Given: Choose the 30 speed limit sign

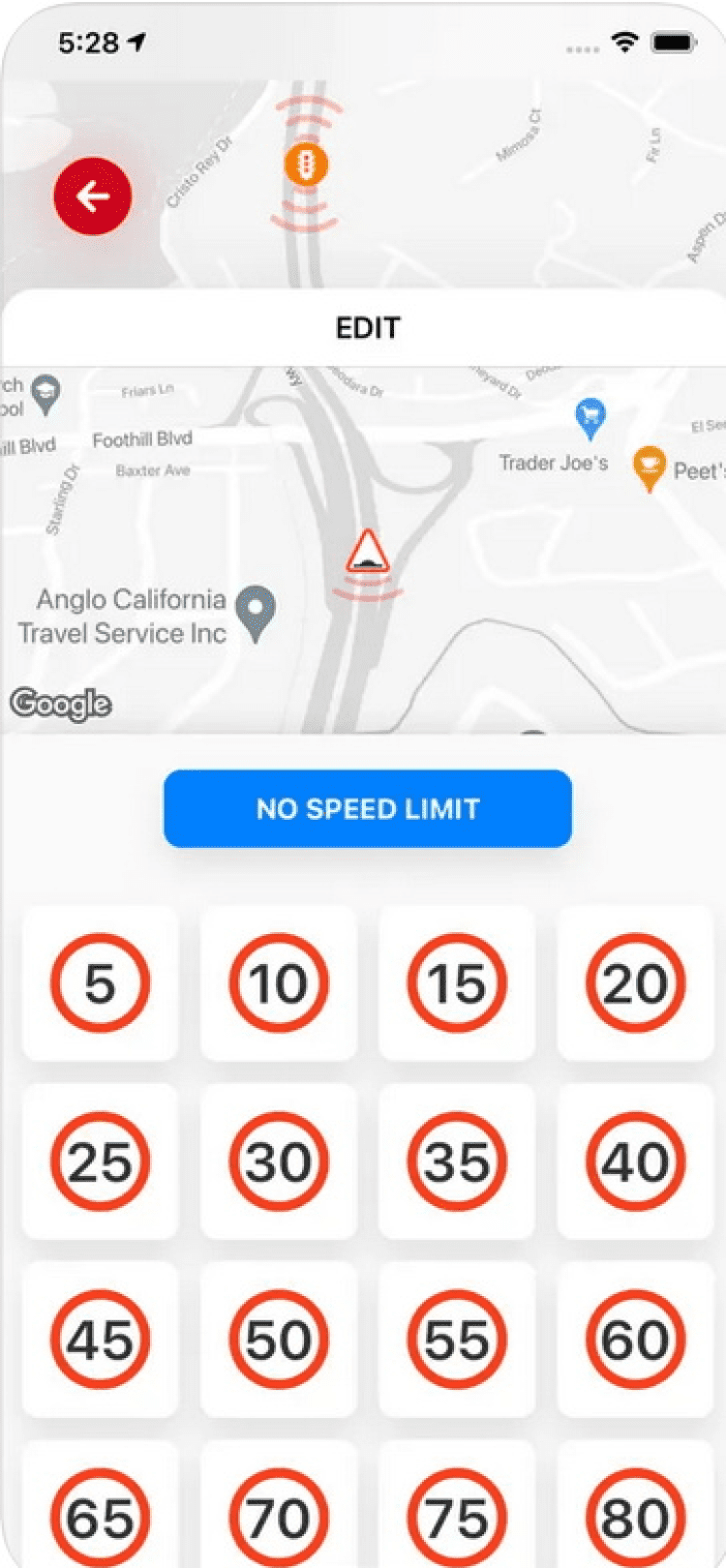Looking at the screenshot, I should (x=279, y=1161).
